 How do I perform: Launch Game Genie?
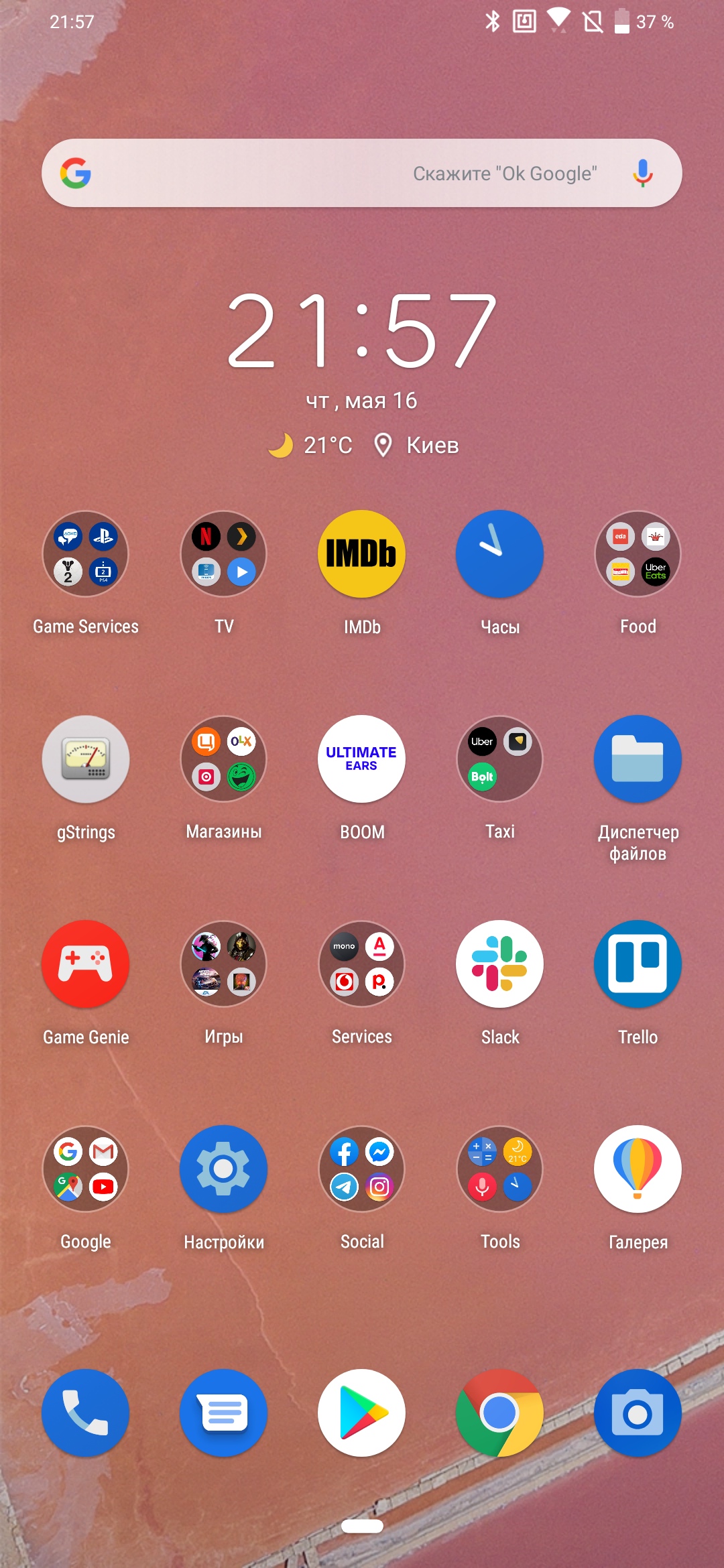click(86, 964)
